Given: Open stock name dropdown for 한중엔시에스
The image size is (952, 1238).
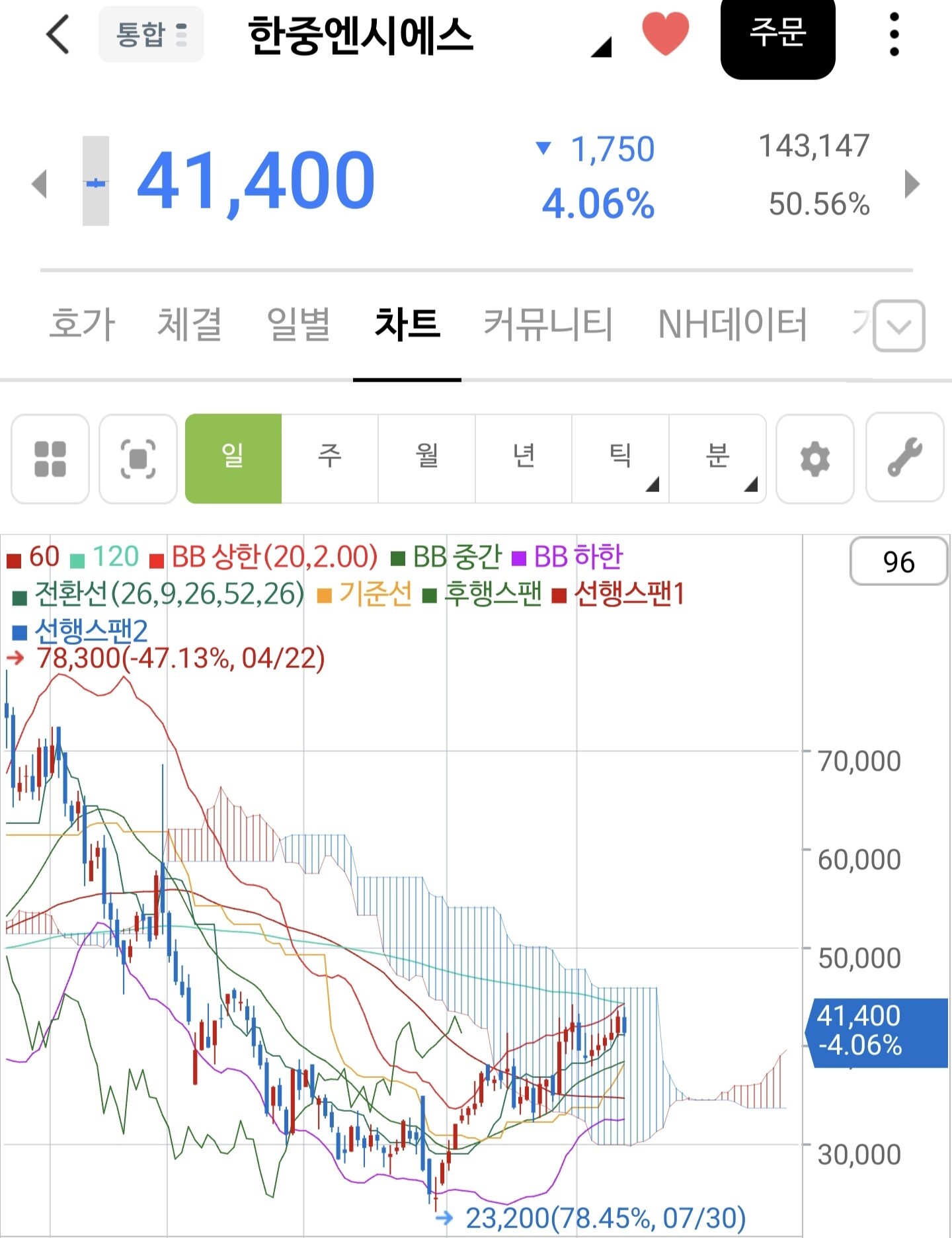Looking at the screenshot, I should [601, 46].
